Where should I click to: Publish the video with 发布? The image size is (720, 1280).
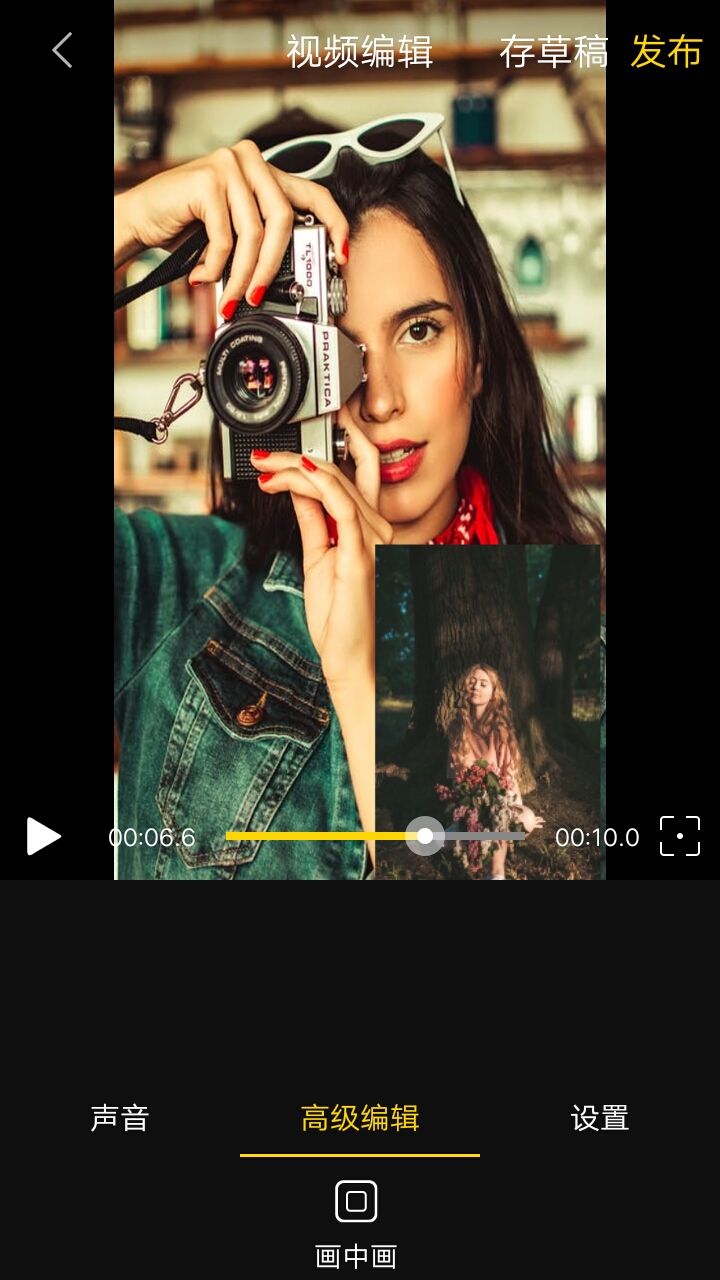(x=666, y=52)
